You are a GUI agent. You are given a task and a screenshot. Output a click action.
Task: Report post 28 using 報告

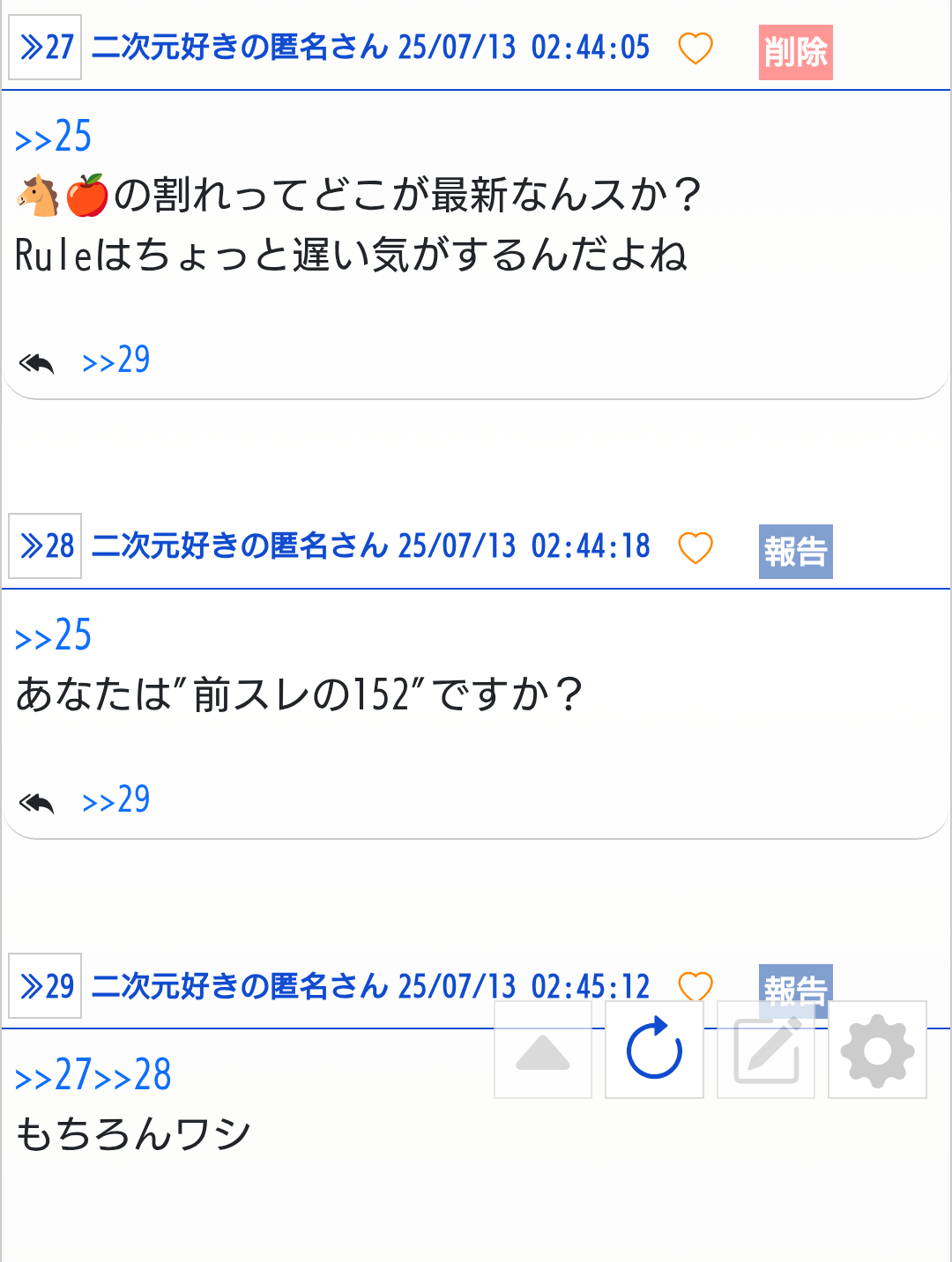tap(795, 552)
